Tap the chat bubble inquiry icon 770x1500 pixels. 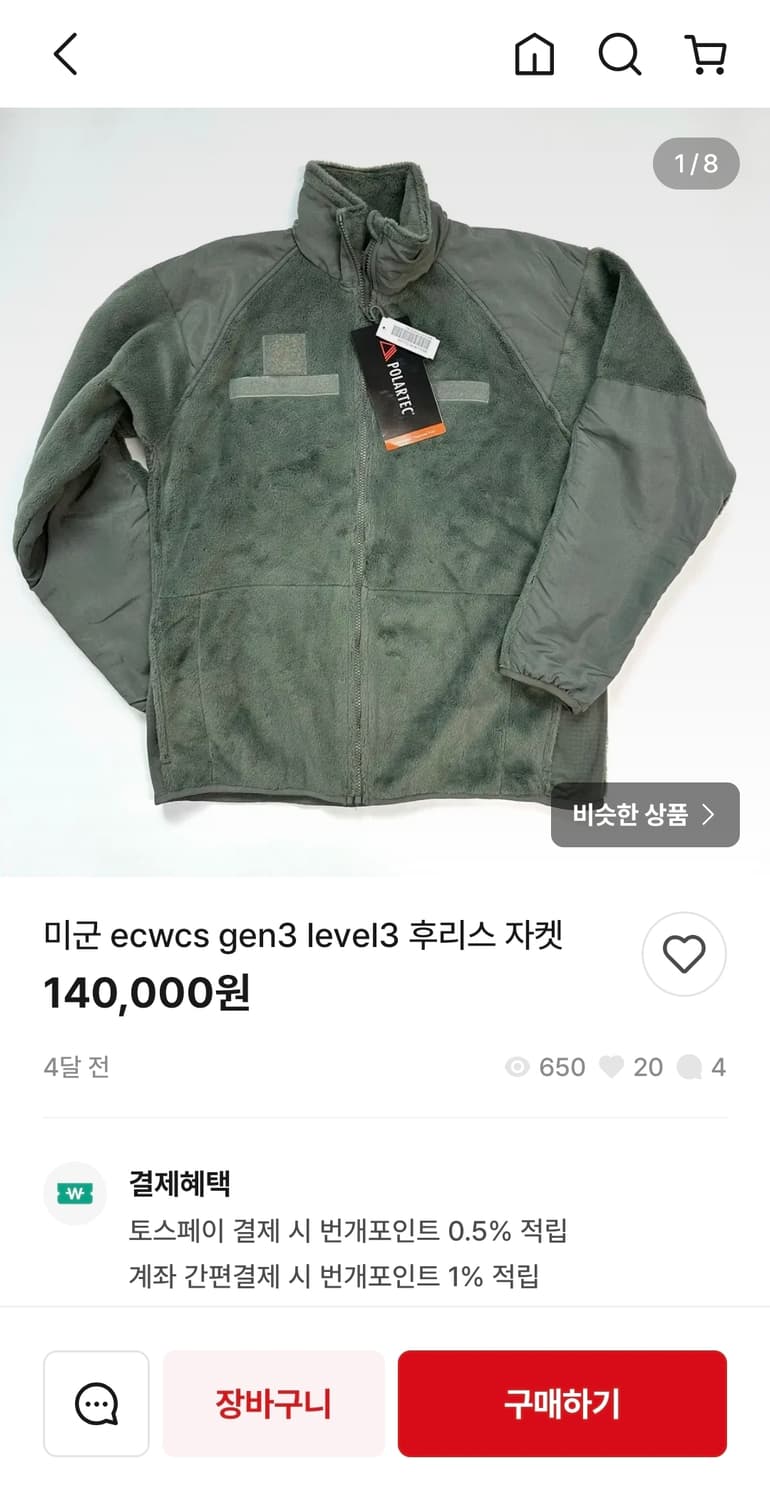click(96, 1404)
